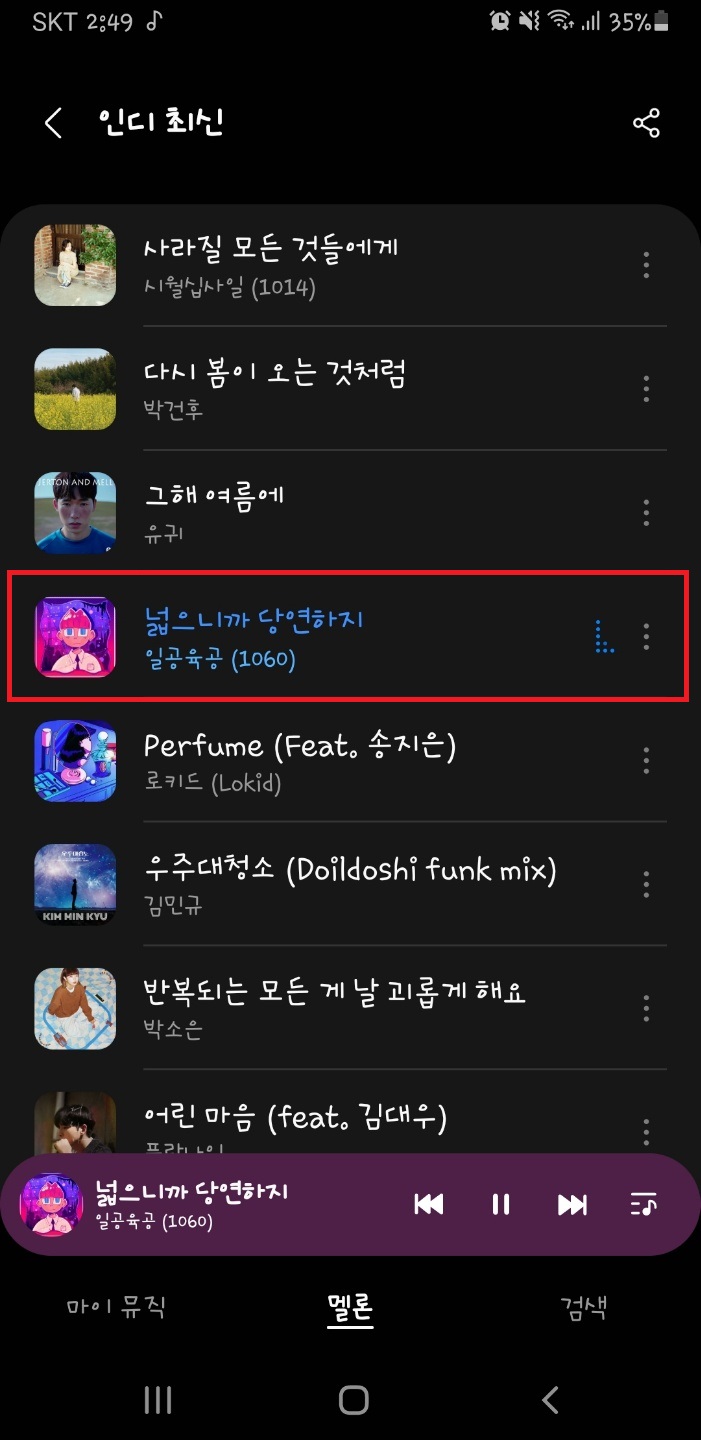Go to the previous track
The width and height of the screenshot is (701, 1440).
[x=429, y=1205]
